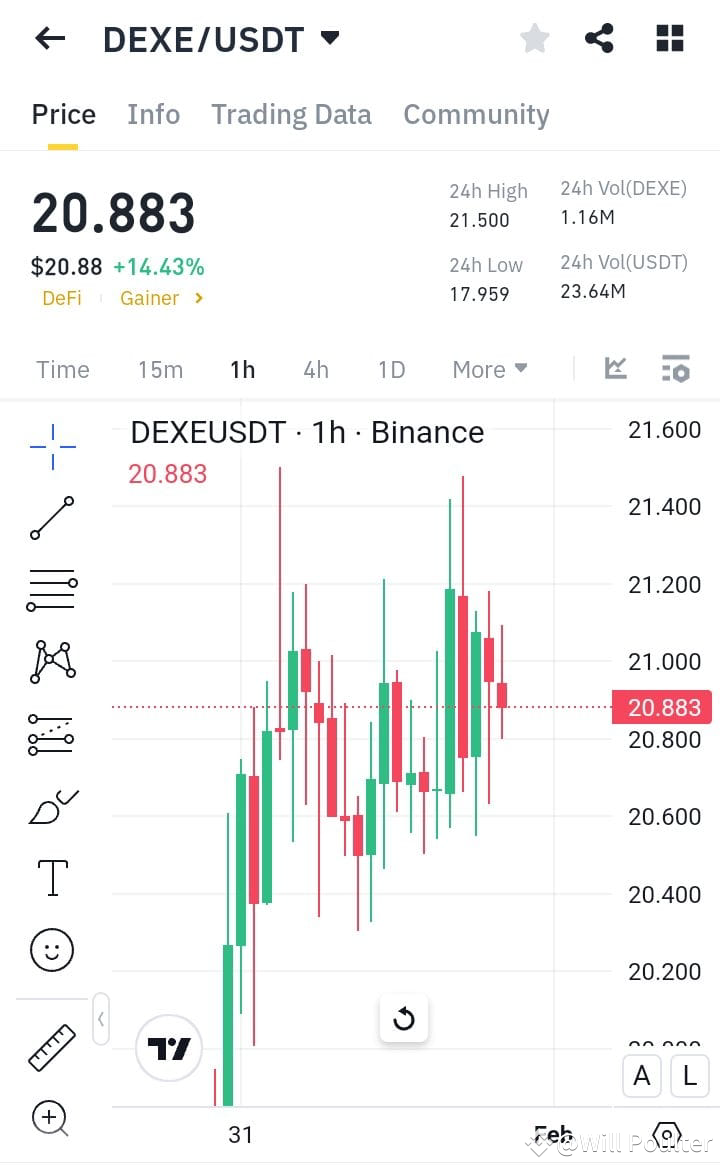720x1166 pixels.
Task: Select the text annotation tool
Action: 51,877
